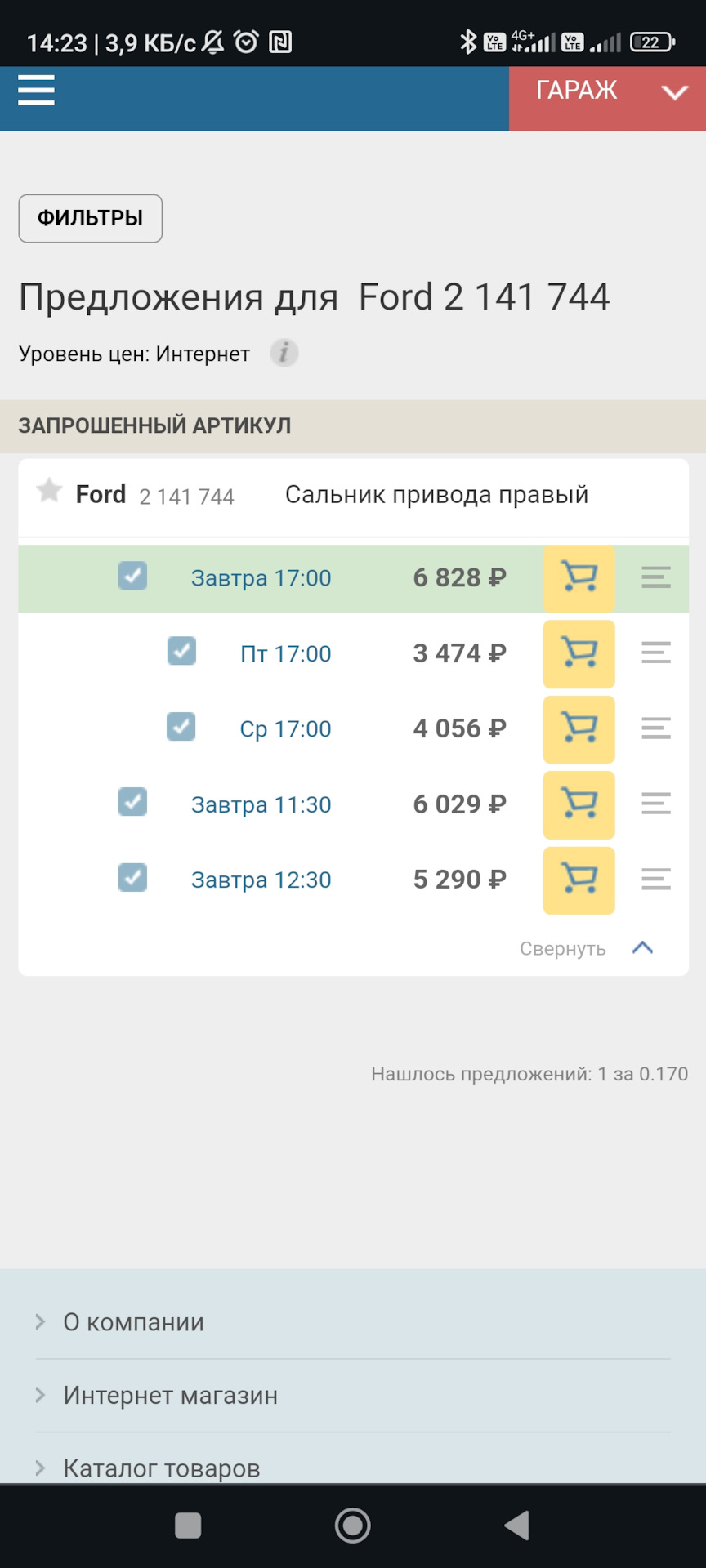Click the Сальник привода правый part link
Screen dimensions: 706x1568
437,493
